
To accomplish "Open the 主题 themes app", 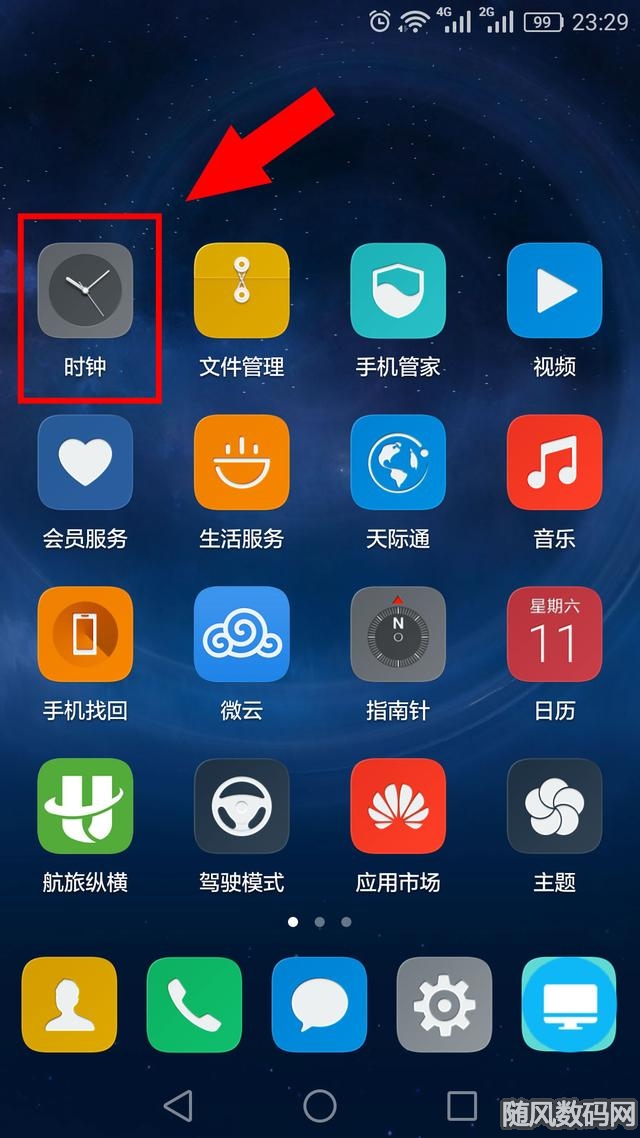I will click(554, 806).
